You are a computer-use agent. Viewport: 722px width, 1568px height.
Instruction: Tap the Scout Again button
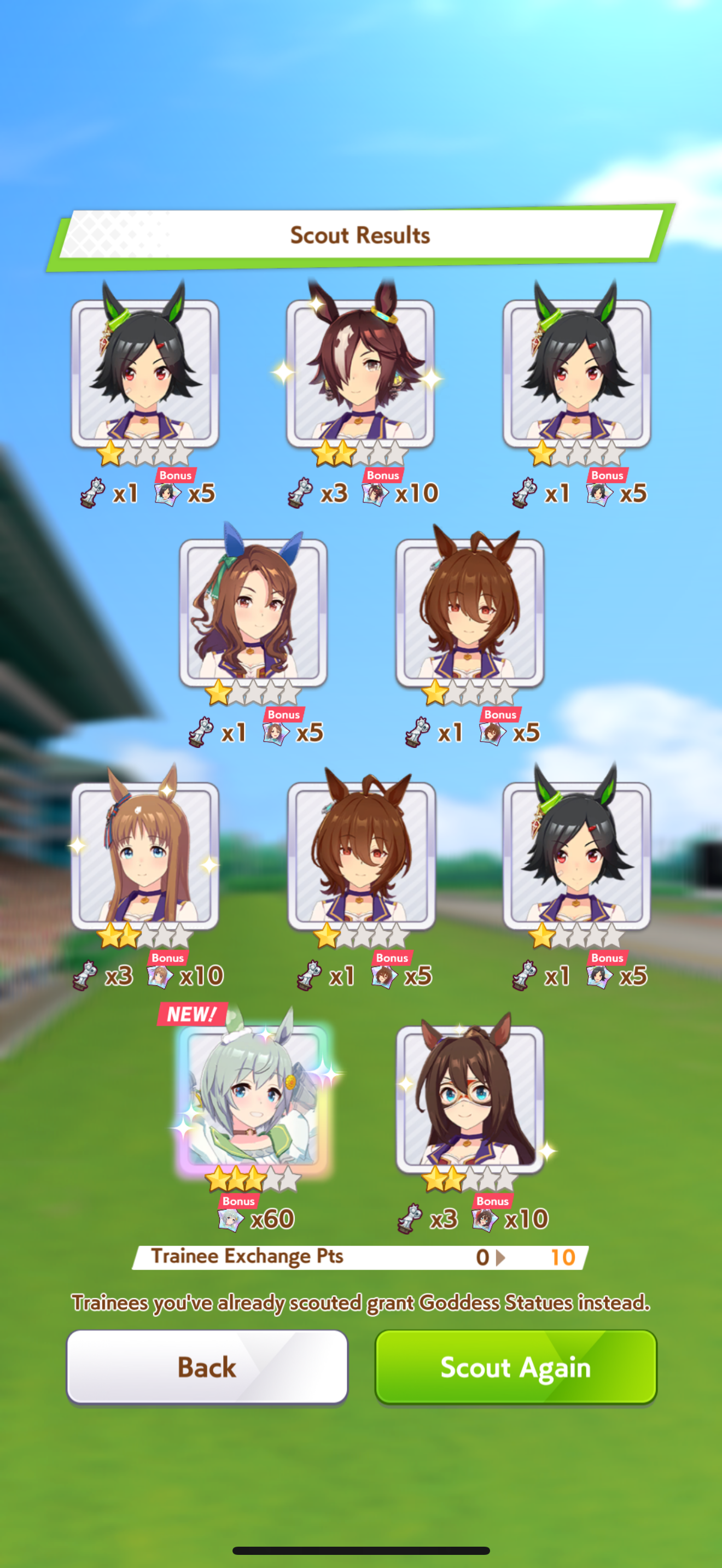(x=516, y=1367)
